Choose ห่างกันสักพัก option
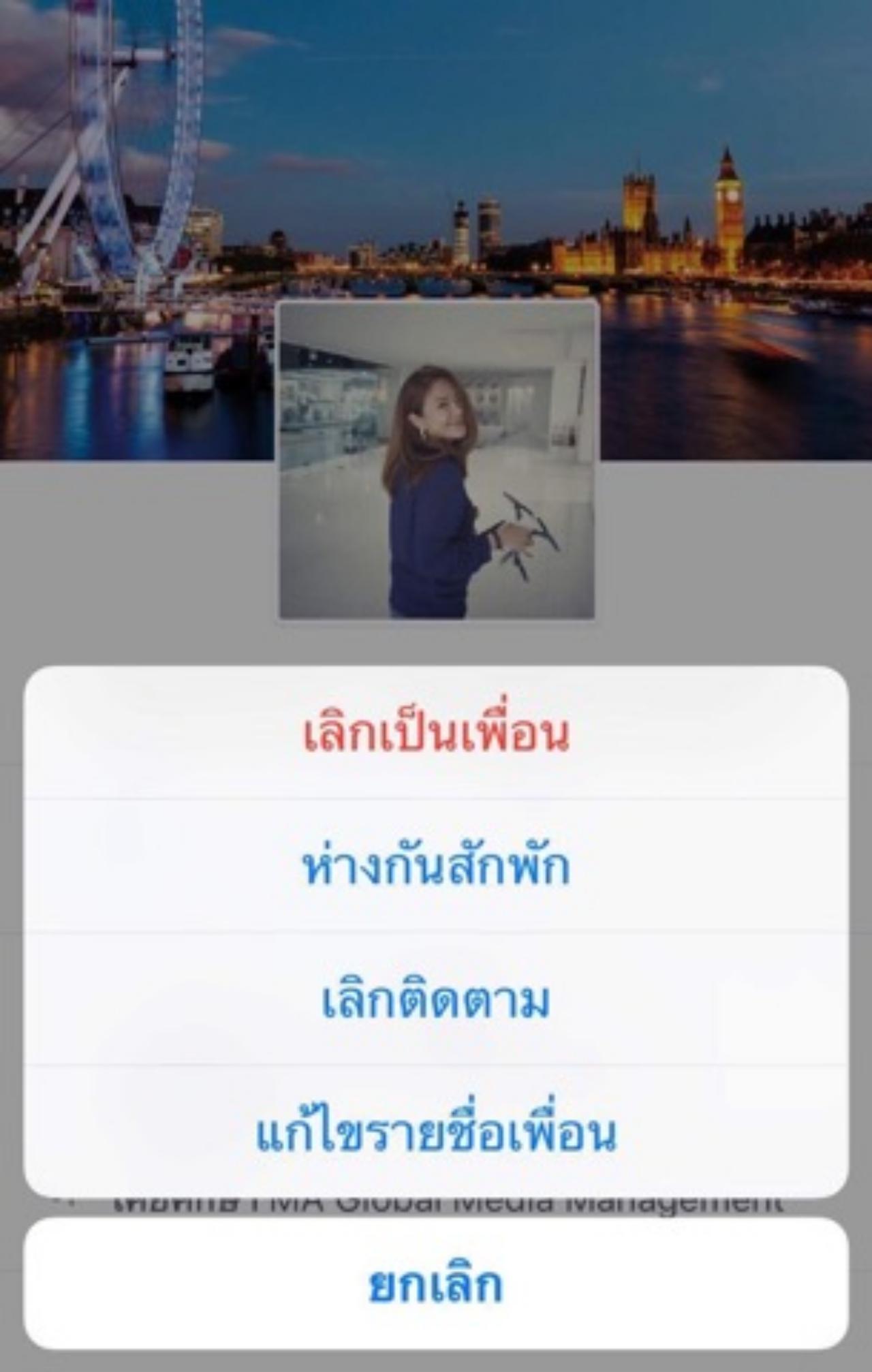Screen dimensions: 872x1372 click(436, 867)
